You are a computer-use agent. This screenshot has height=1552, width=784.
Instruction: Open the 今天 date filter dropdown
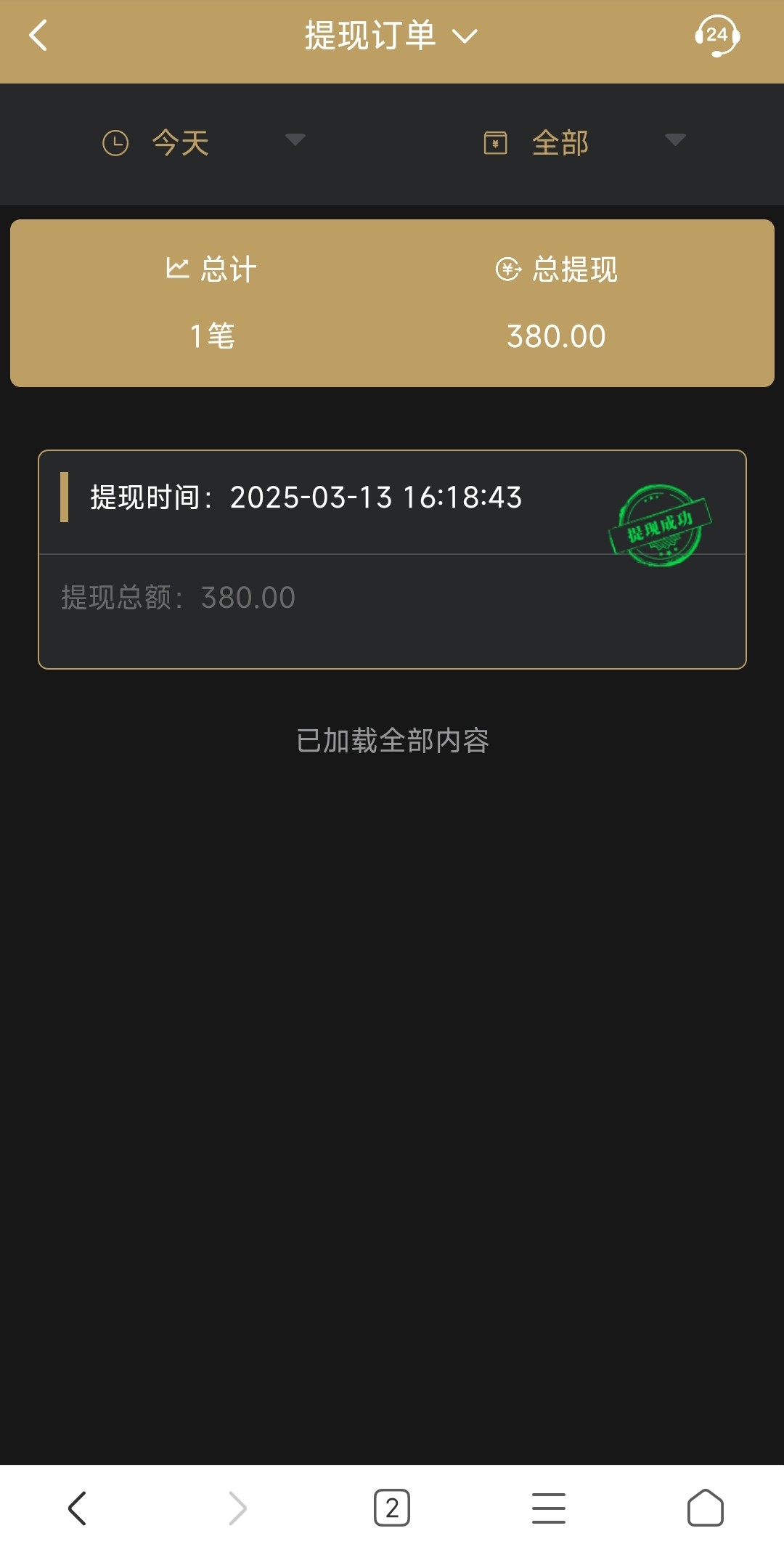pyautogui.click(x=204, y=142)
